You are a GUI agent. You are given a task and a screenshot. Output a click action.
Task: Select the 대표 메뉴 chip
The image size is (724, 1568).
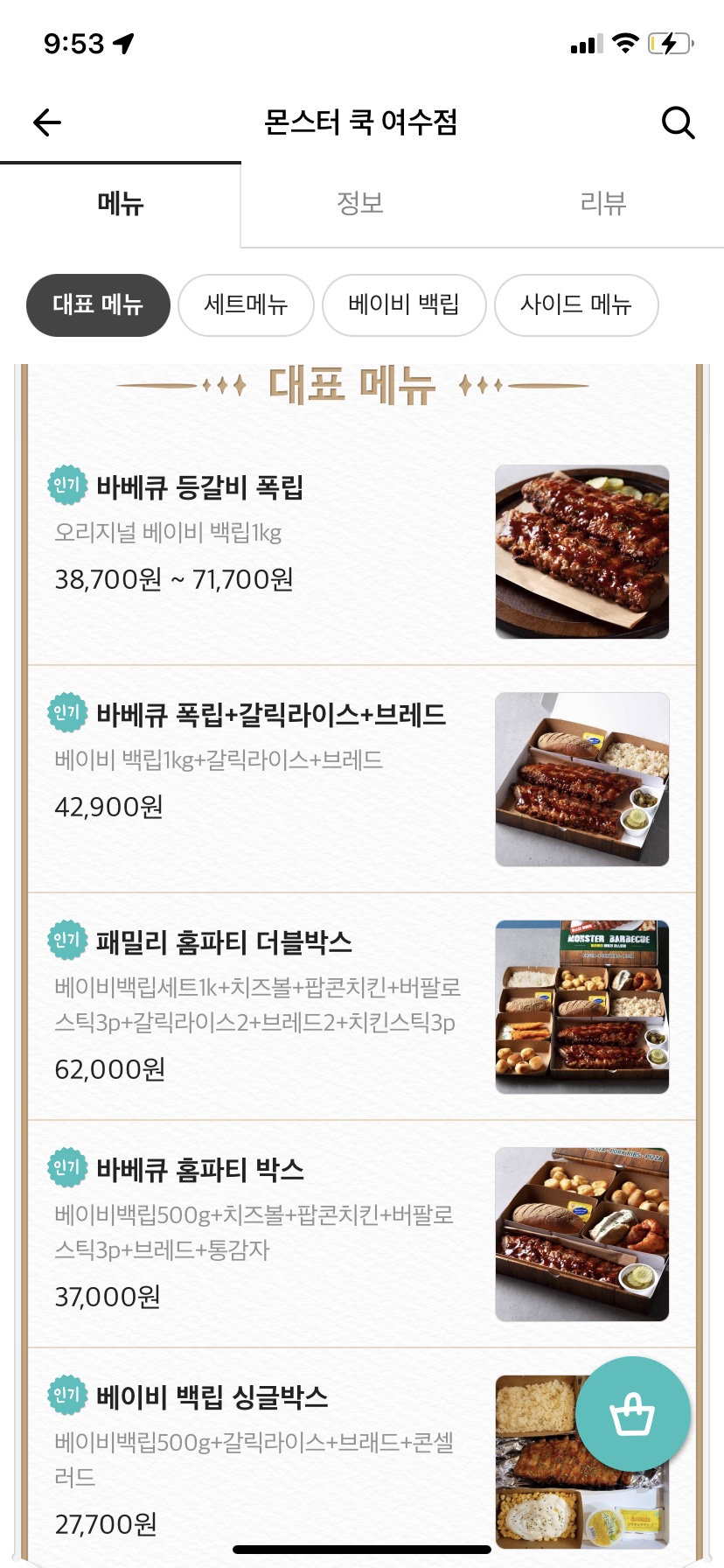click(98, 304)
